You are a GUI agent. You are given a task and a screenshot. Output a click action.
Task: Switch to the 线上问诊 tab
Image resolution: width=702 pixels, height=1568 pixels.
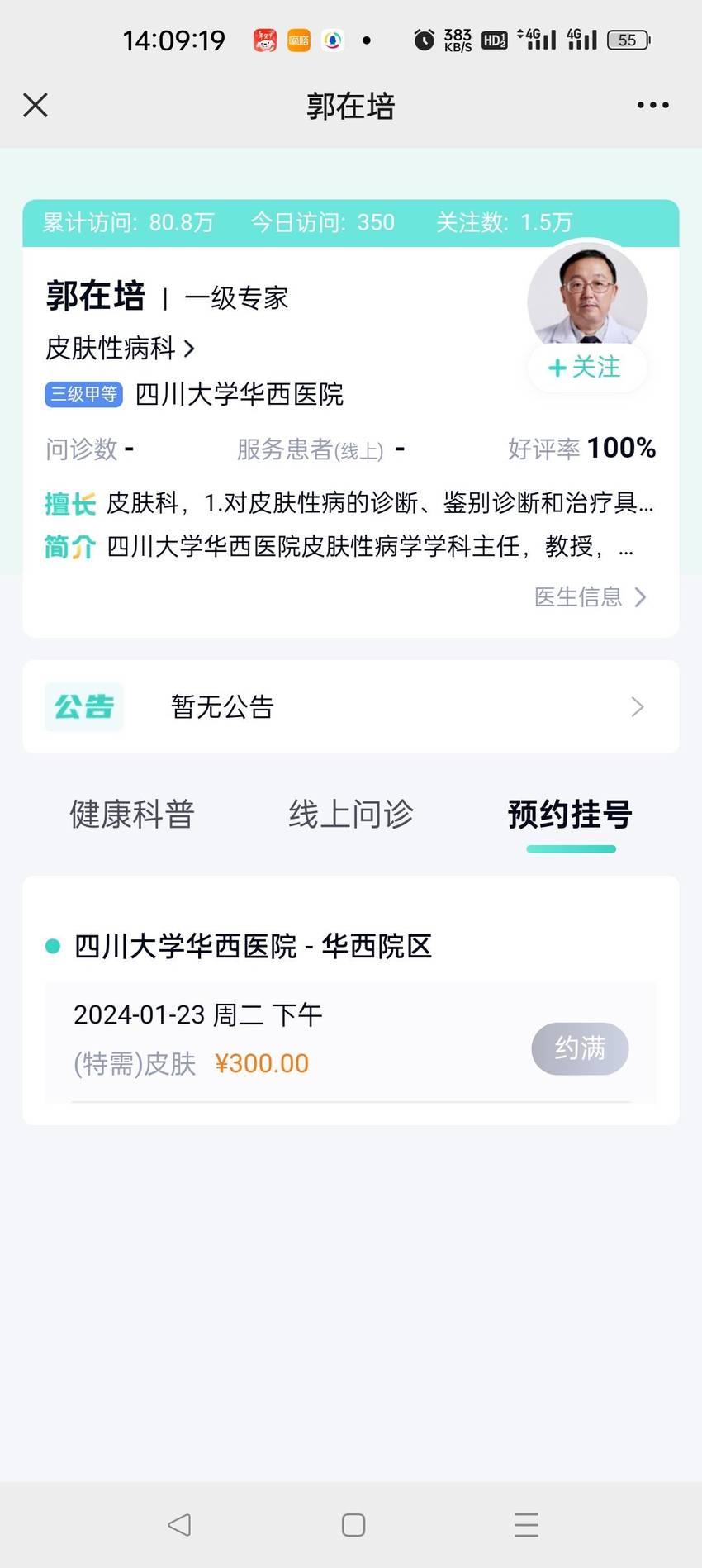click(351, 814)
